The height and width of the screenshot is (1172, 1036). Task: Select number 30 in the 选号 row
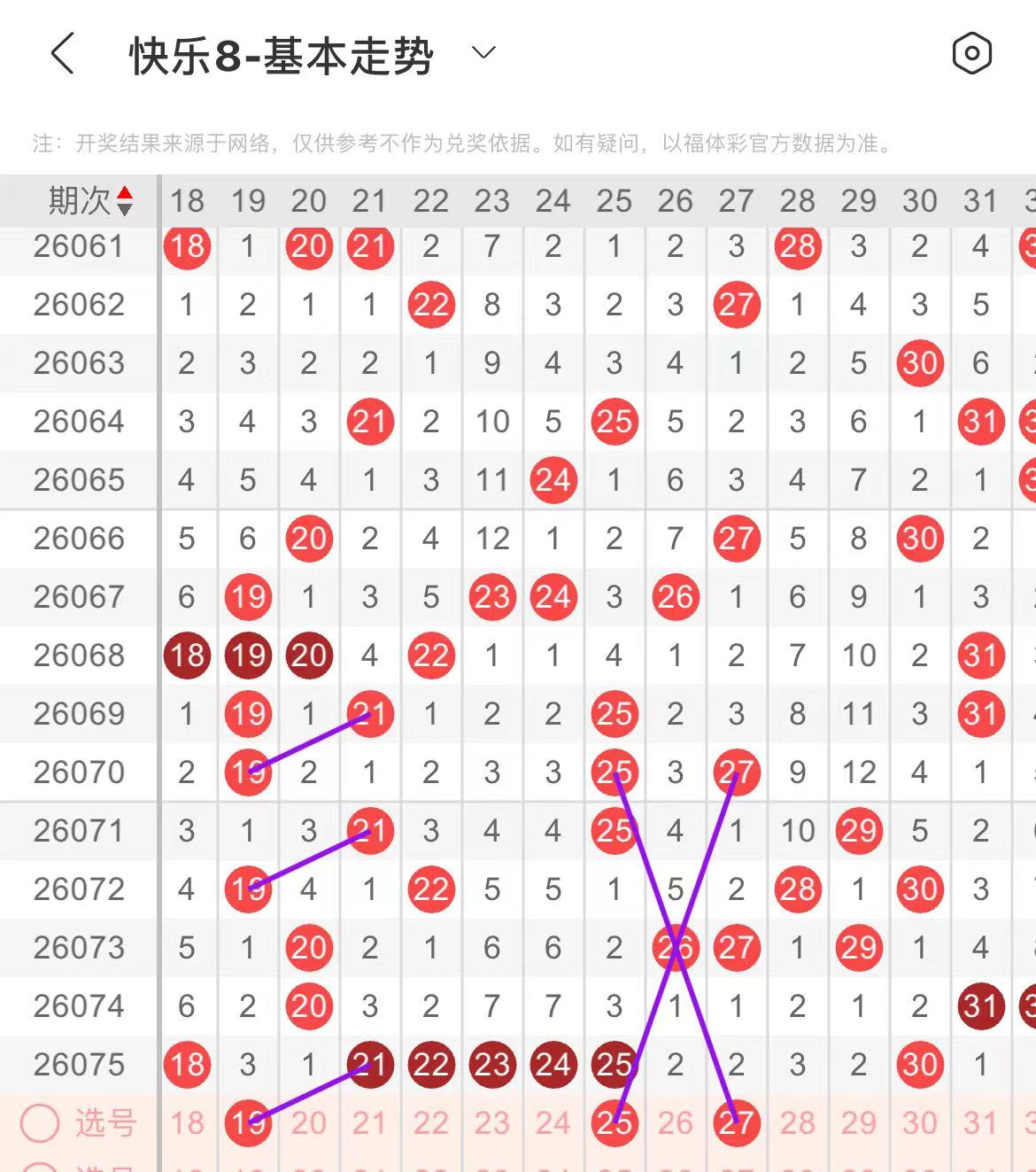920,1123
